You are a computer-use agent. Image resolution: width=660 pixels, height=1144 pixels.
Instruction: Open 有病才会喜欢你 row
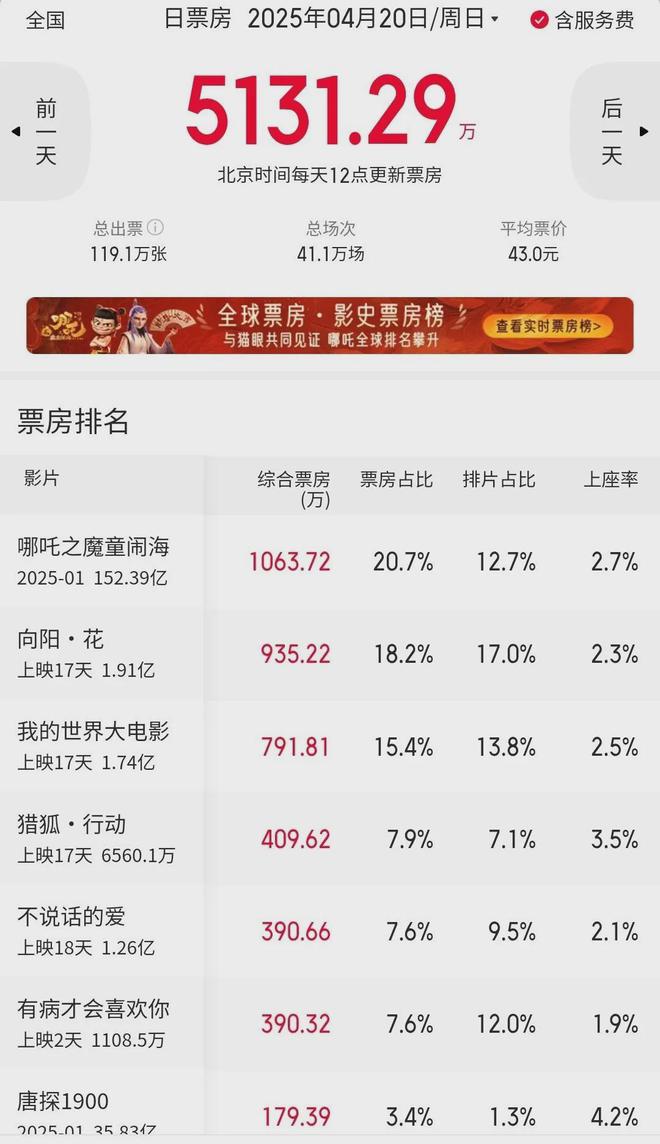[x=330, y=1024]
